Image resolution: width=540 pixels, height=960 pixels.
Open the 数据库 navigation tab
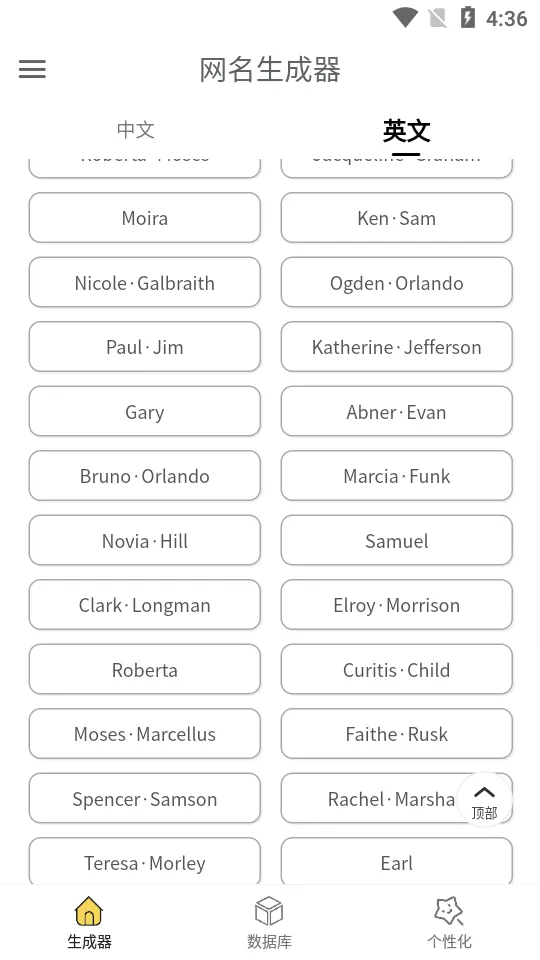point(269,922)
